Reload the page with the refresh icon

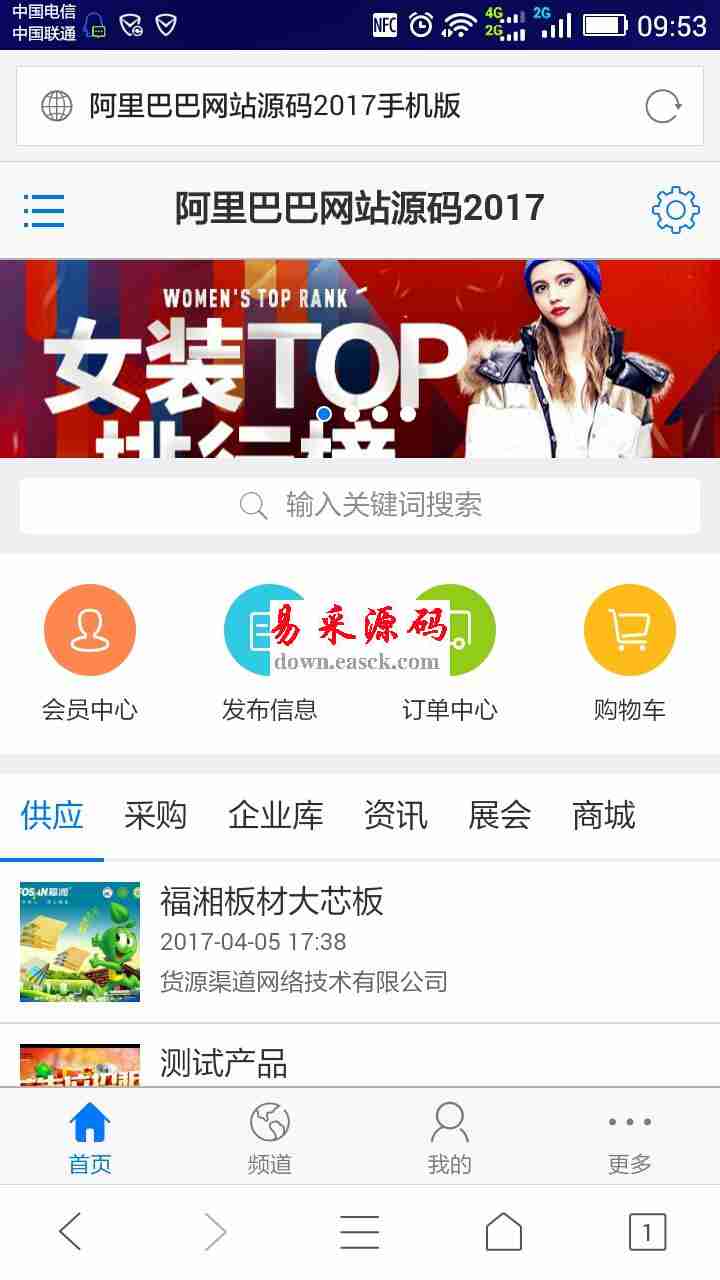pyautogui.click(x=663, y=106)
